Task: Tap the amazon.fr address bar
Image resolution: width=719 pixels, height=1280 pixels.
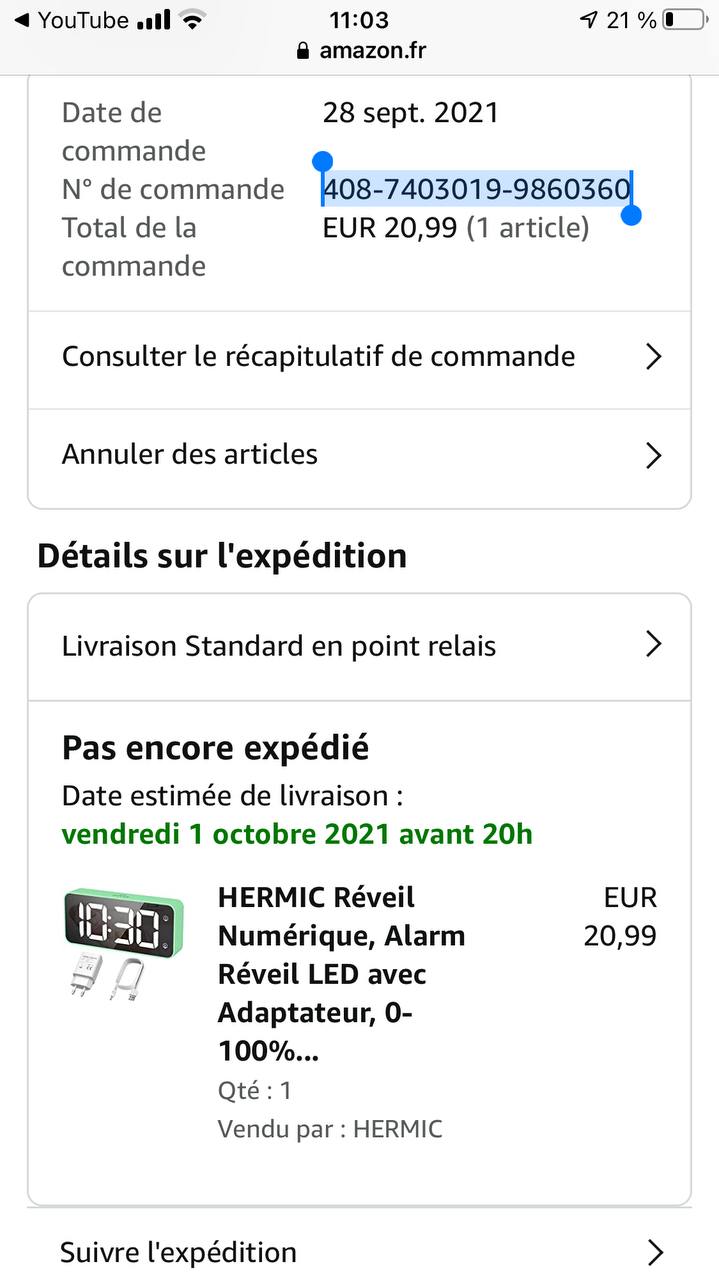Action: tap(361, 50)
